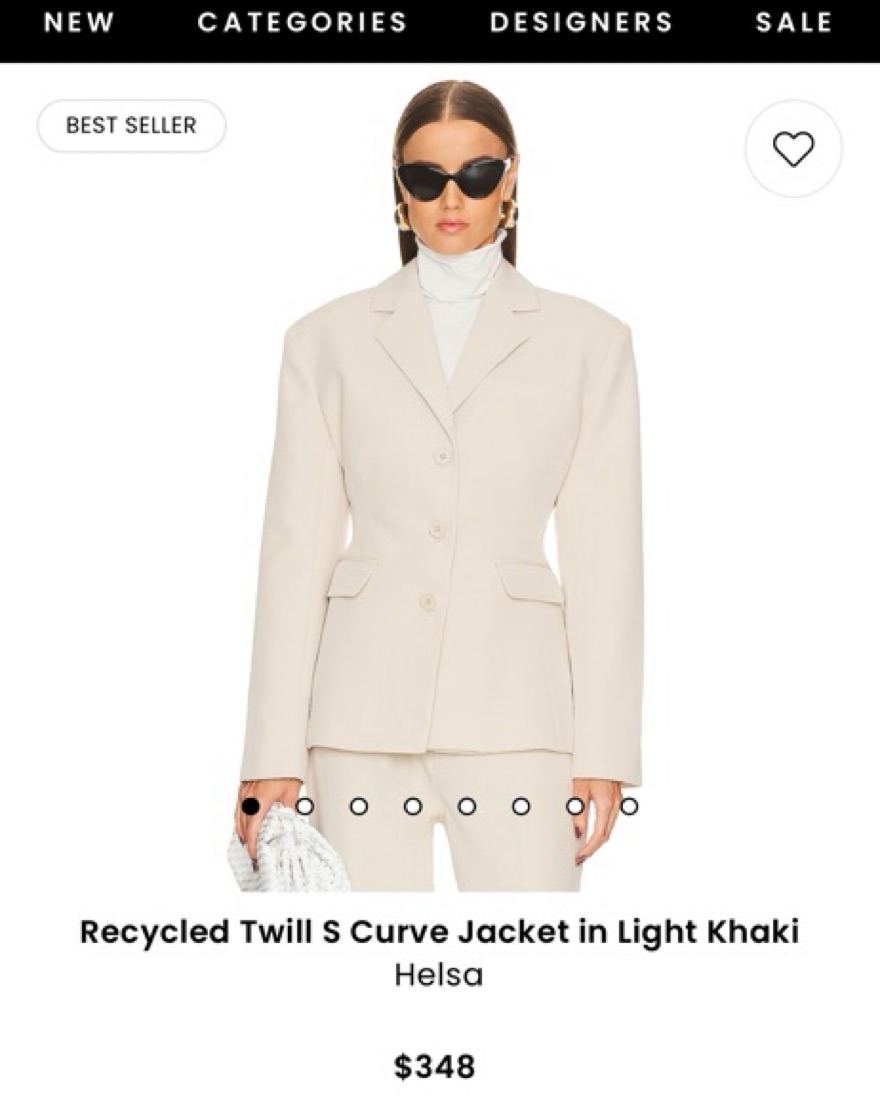Select the last image indicator dot

click(628, 805)
